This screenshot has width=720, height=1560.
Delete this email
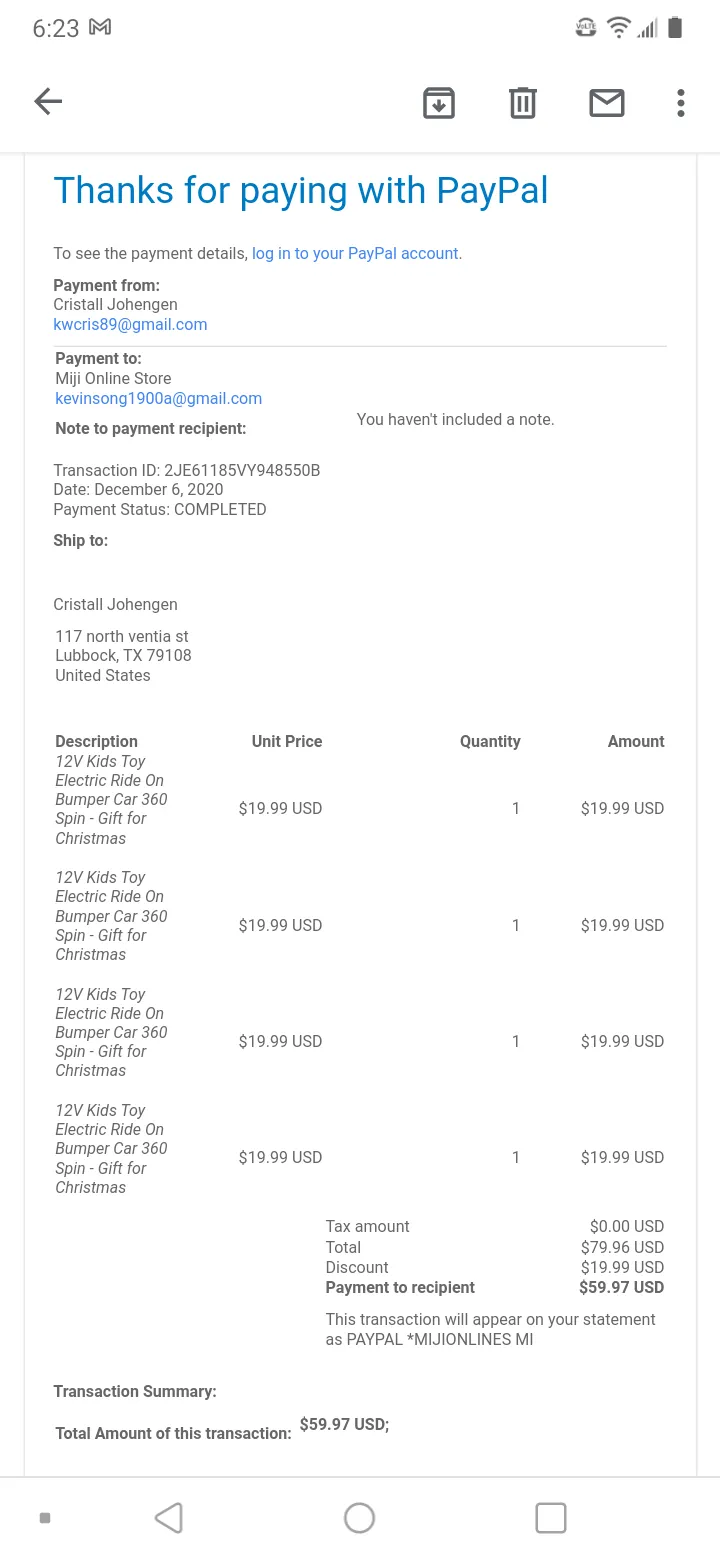pyautogui.click(x=523, y=103)
